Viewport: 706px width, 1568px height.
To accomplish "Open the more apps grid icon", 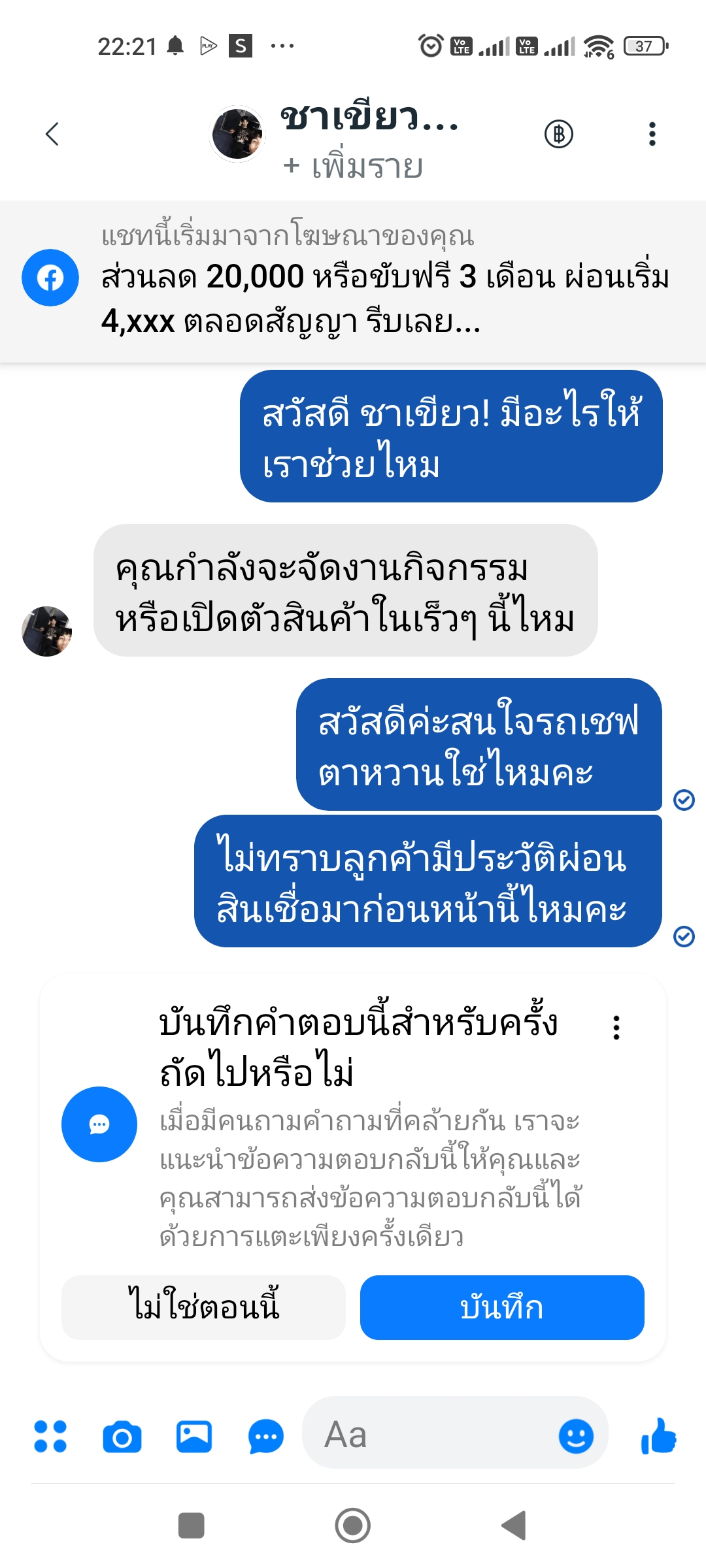I will [50, 1436].
